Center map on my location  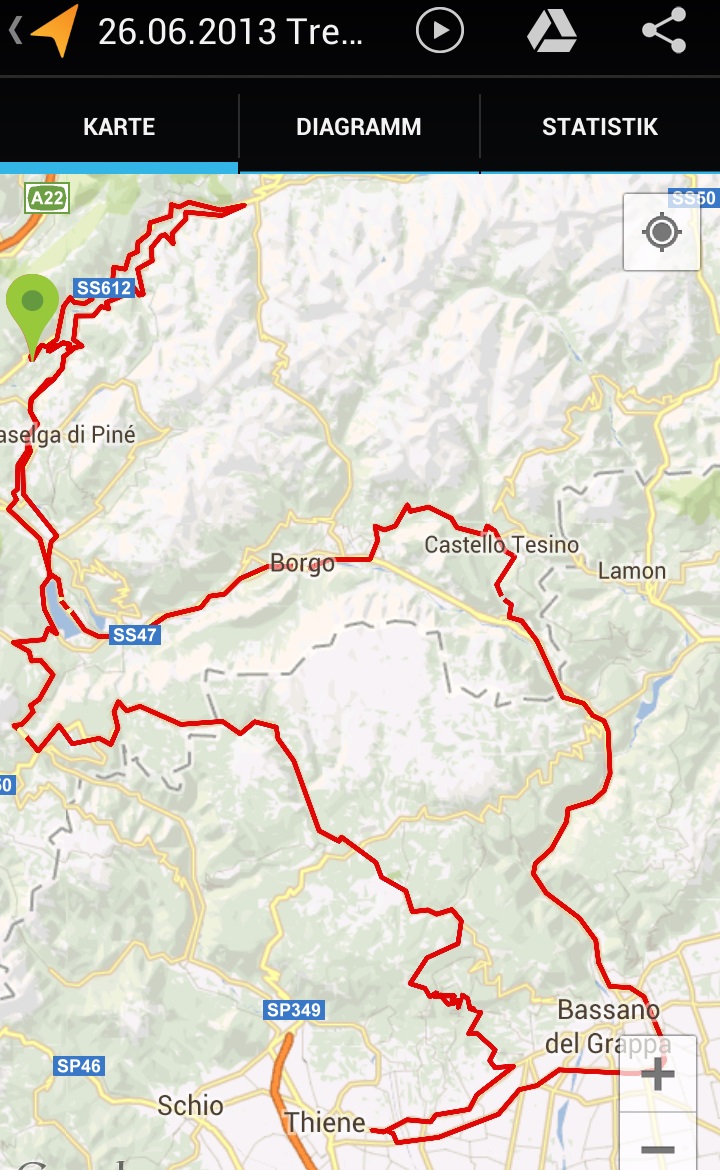661,232
